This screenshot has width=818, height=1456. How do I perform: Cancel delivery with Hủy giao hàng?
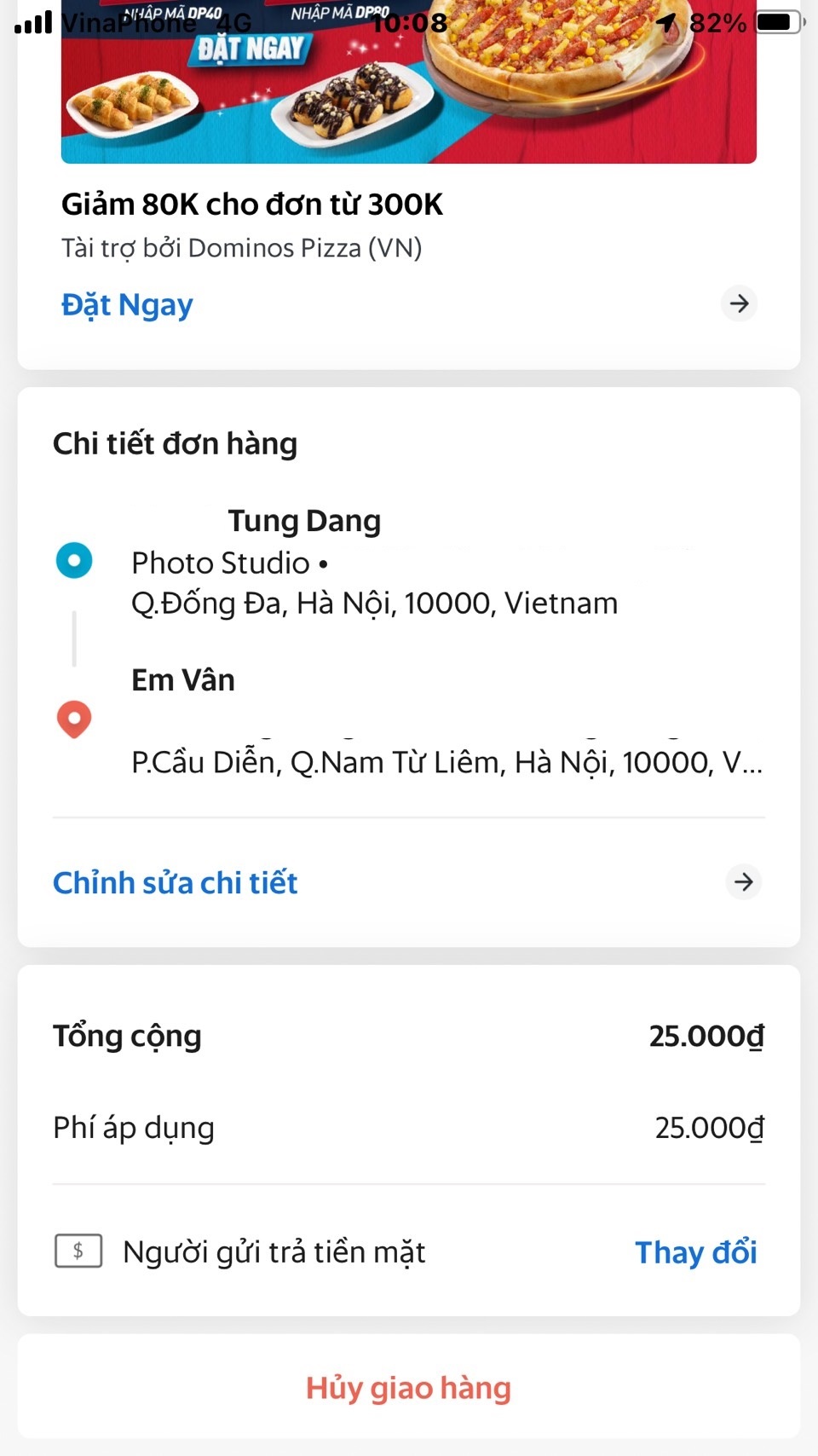click(409, 1387)
